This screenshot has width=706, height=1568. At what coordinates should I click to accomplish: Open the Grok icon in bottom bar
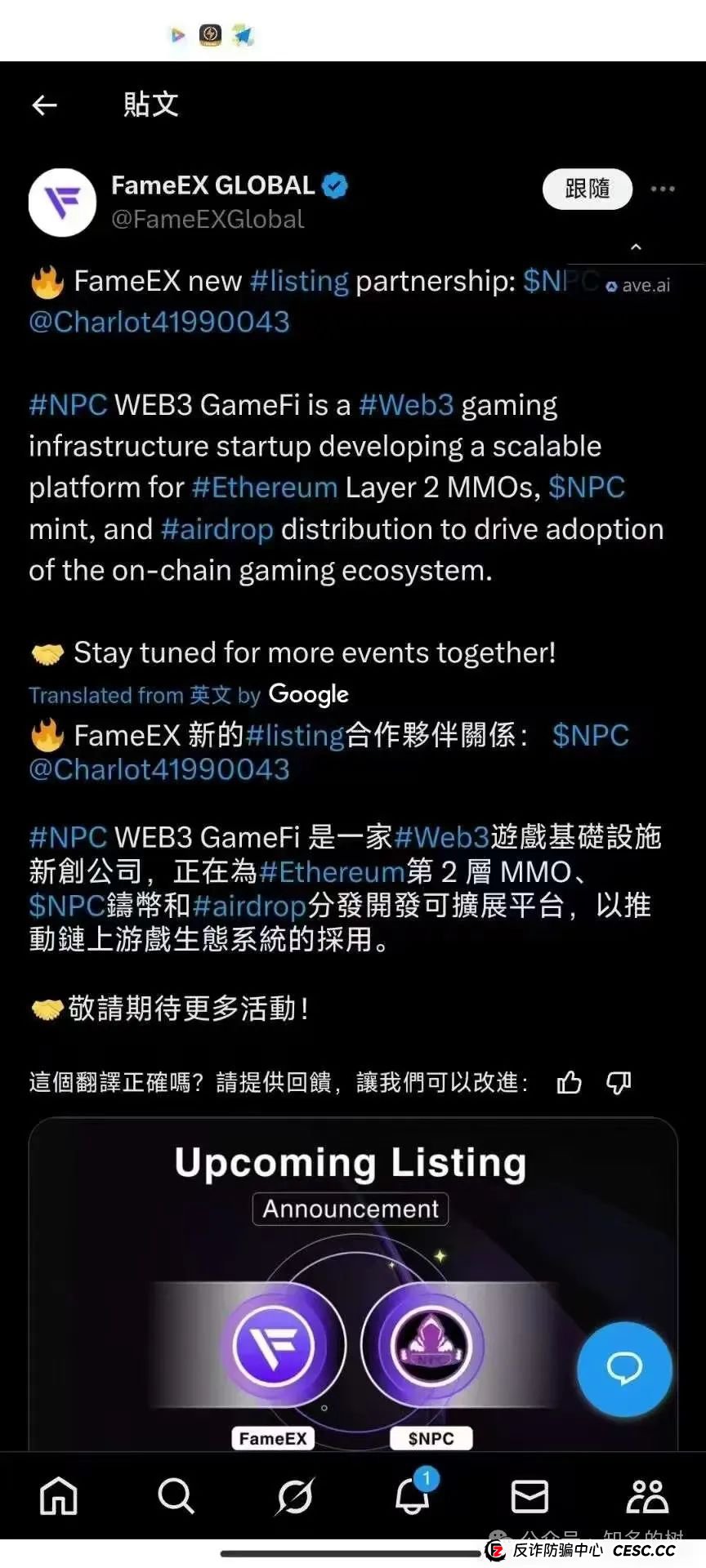coord(294,1496)
